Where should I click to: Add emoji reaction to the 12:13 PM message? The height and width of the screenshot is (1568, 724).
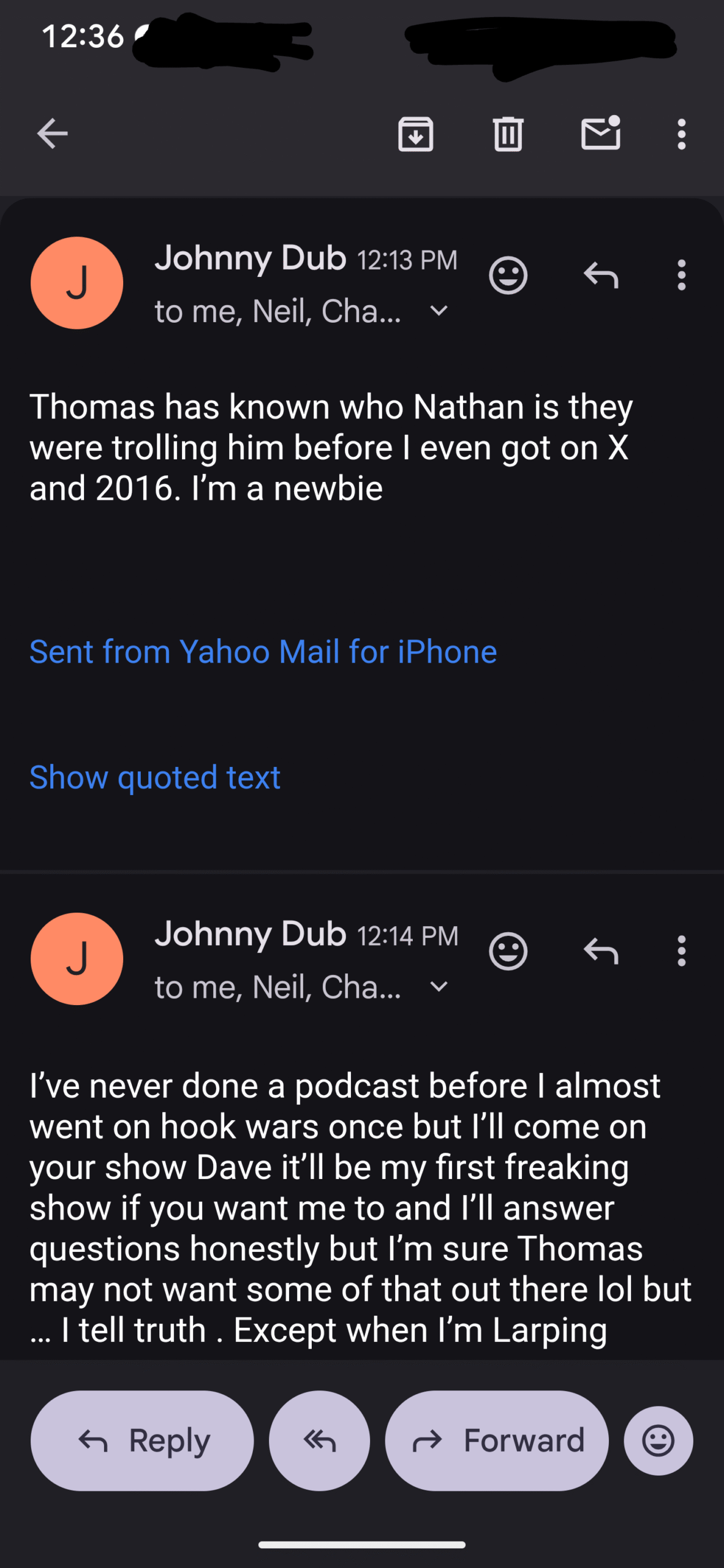tap(508, 276)
